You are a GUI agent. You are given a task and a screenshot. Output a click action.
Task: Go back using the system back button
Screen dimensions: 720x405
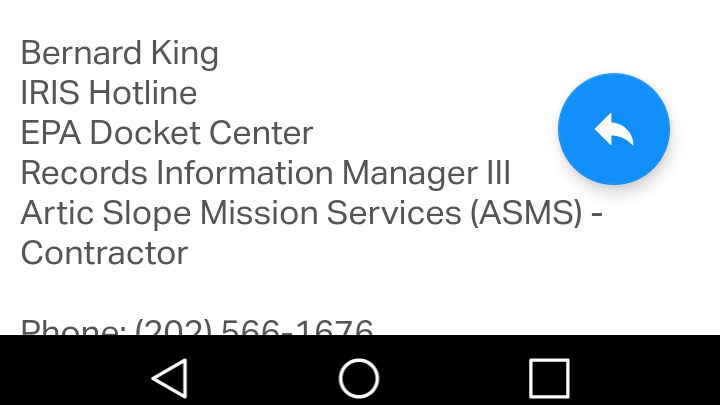tap(169, 378)
